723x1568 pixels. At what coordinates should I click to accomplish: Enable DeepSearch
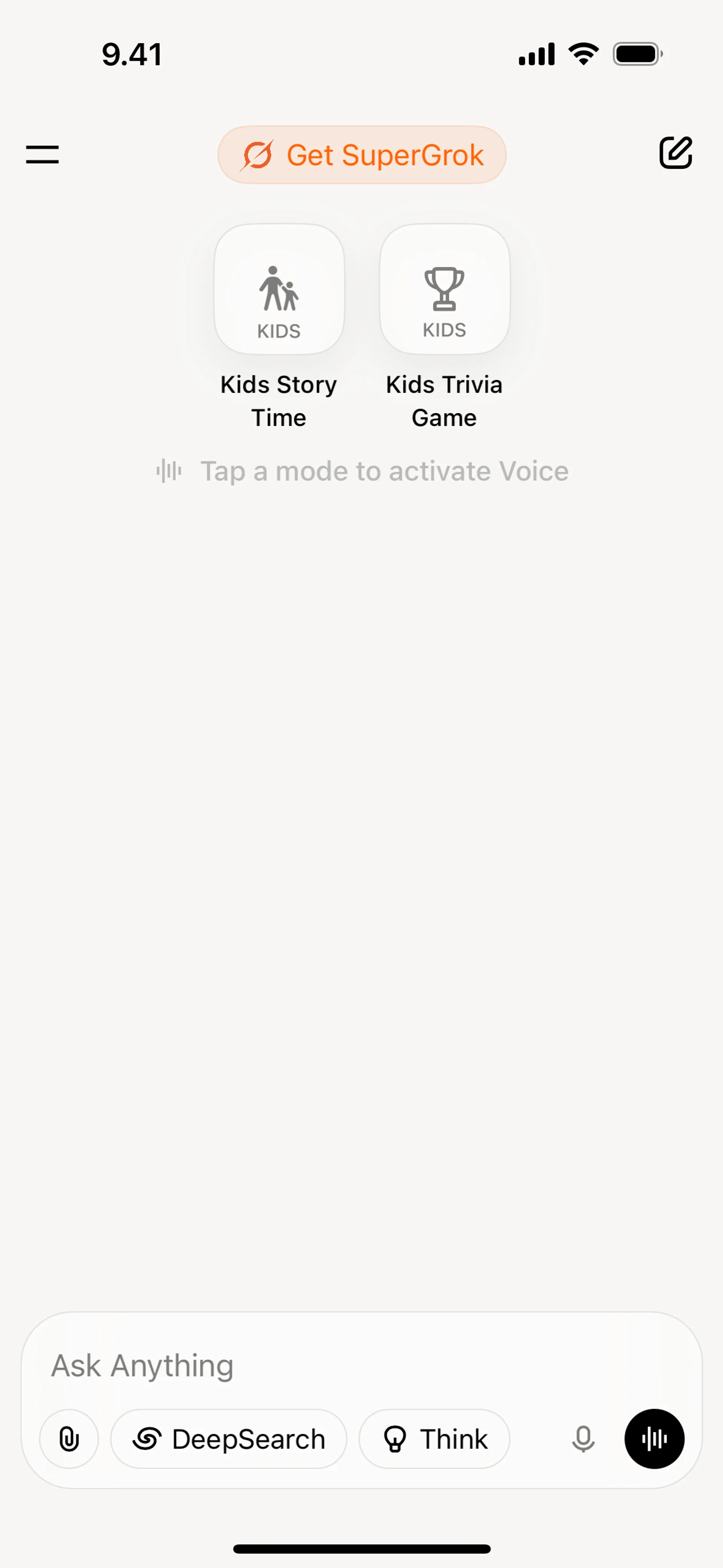[x=229, y=1439]
